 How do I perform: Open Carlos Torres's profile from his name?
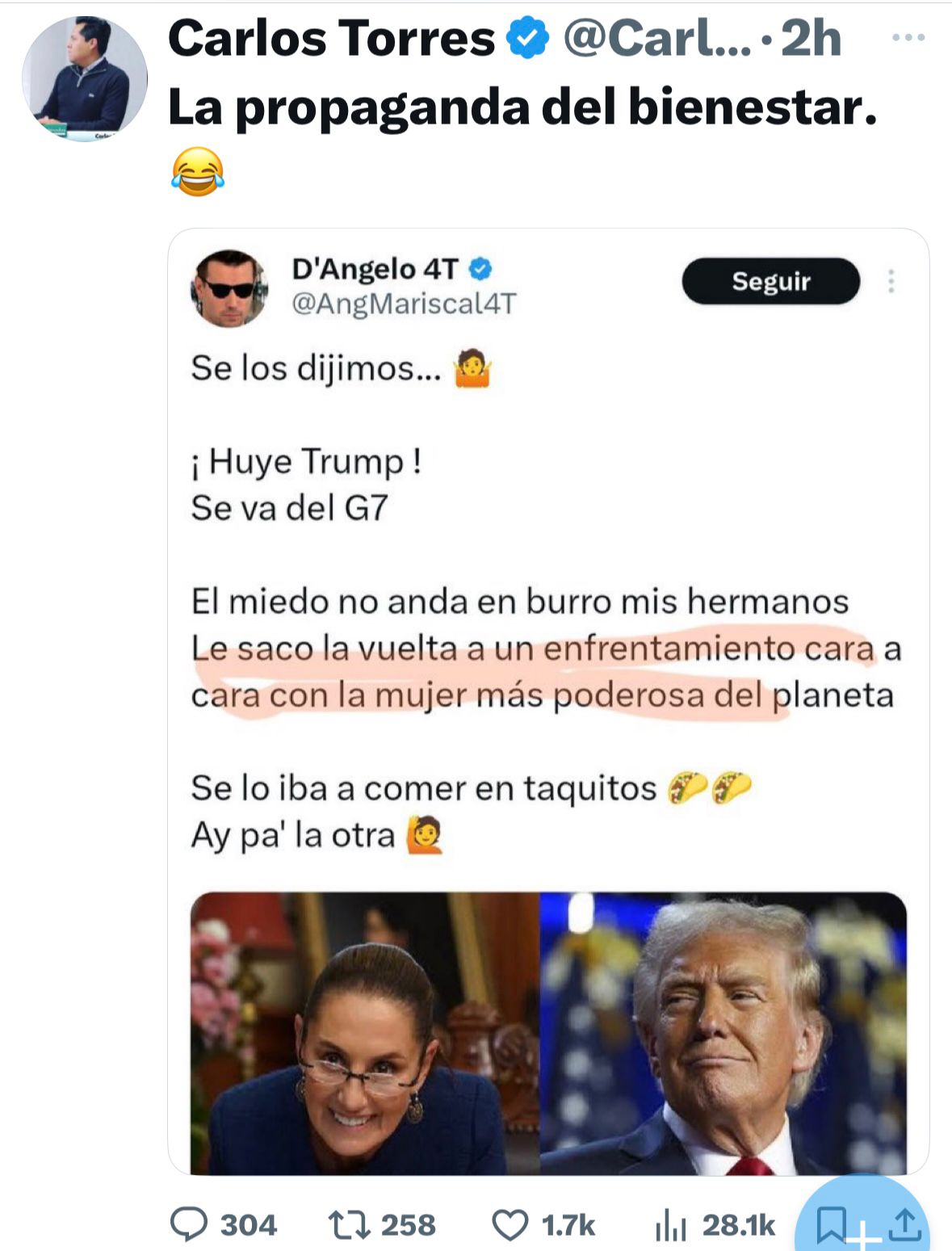331,38
